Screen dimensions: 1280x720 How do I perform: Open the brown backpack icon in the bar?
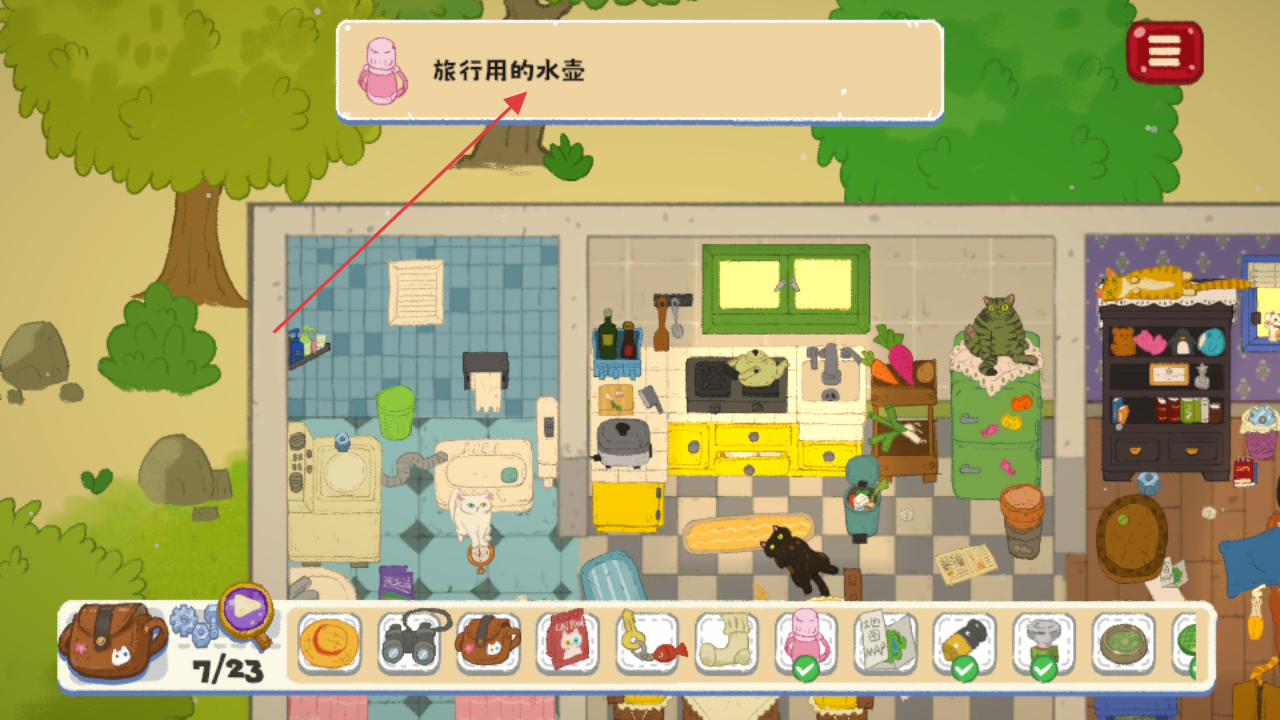tap(112, 641)
